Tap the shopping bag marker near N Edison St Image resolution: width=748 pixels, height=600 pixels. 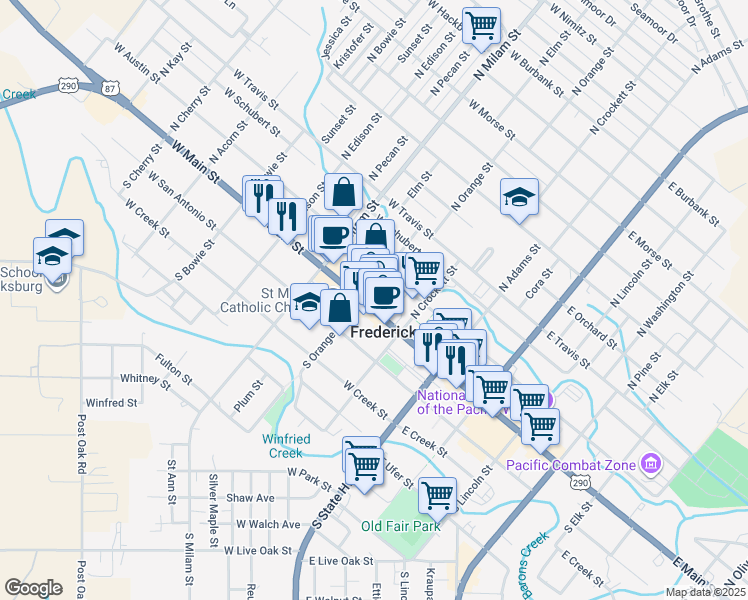[343, 193]
